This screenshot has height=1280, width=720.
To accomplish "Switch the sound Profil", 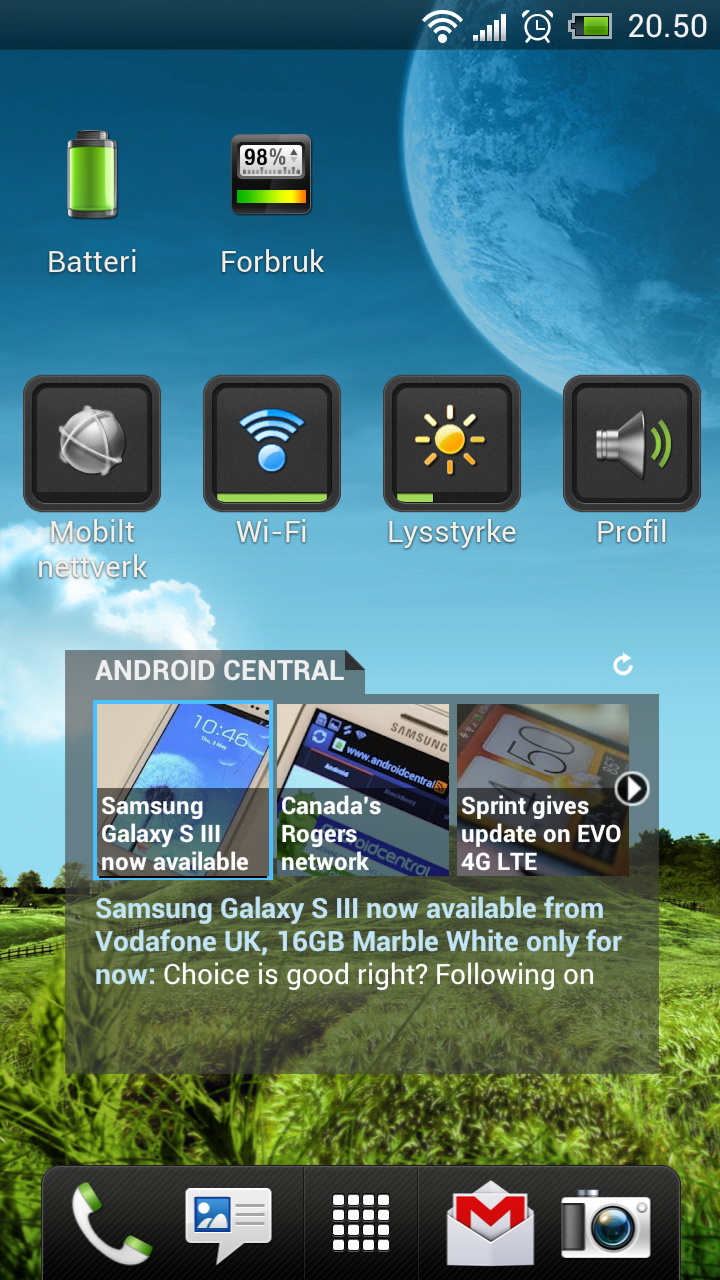I will tap(632, 443).
